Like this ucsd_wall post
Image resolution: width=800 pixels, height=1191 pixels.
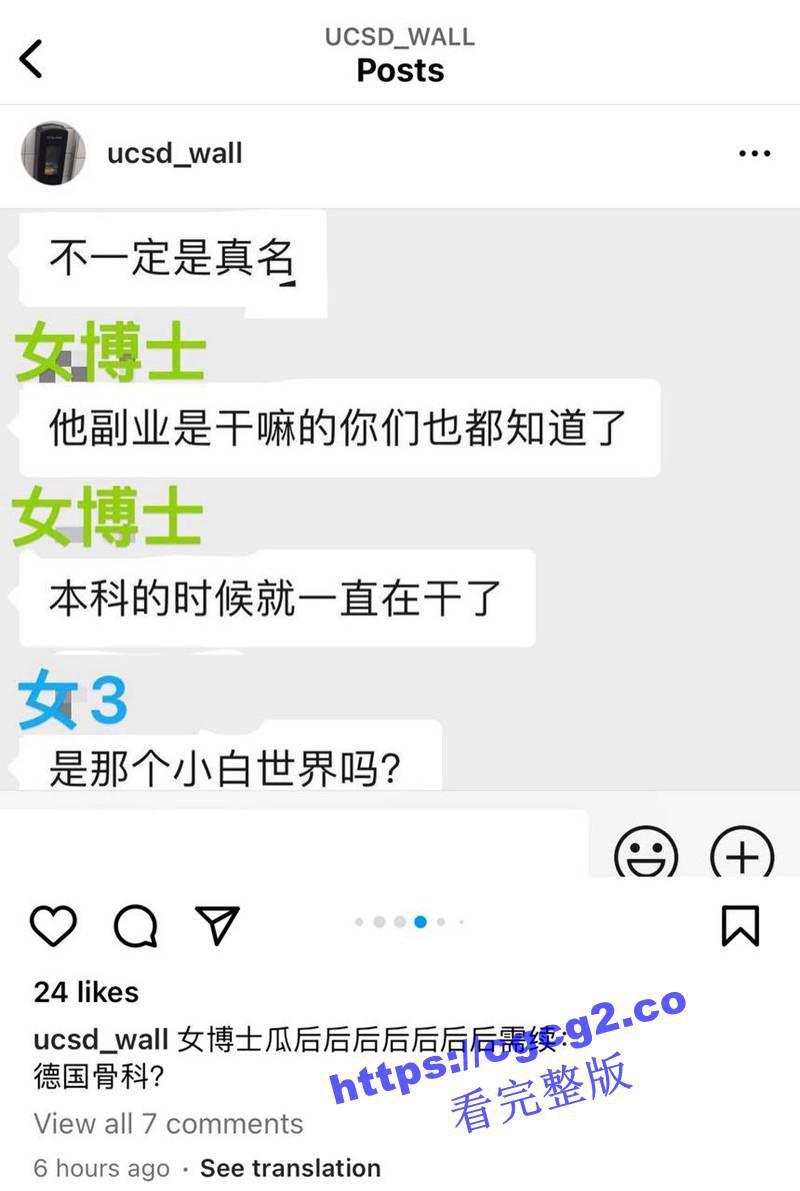(53, 926)
